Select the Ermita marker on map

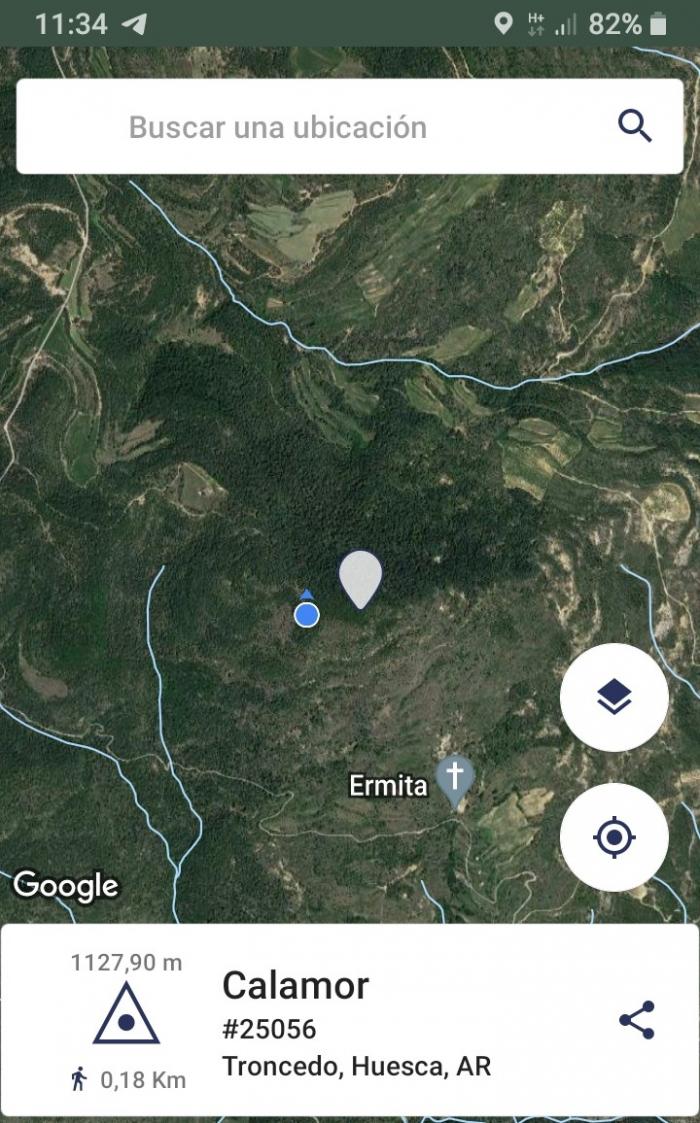coord(456,781)
